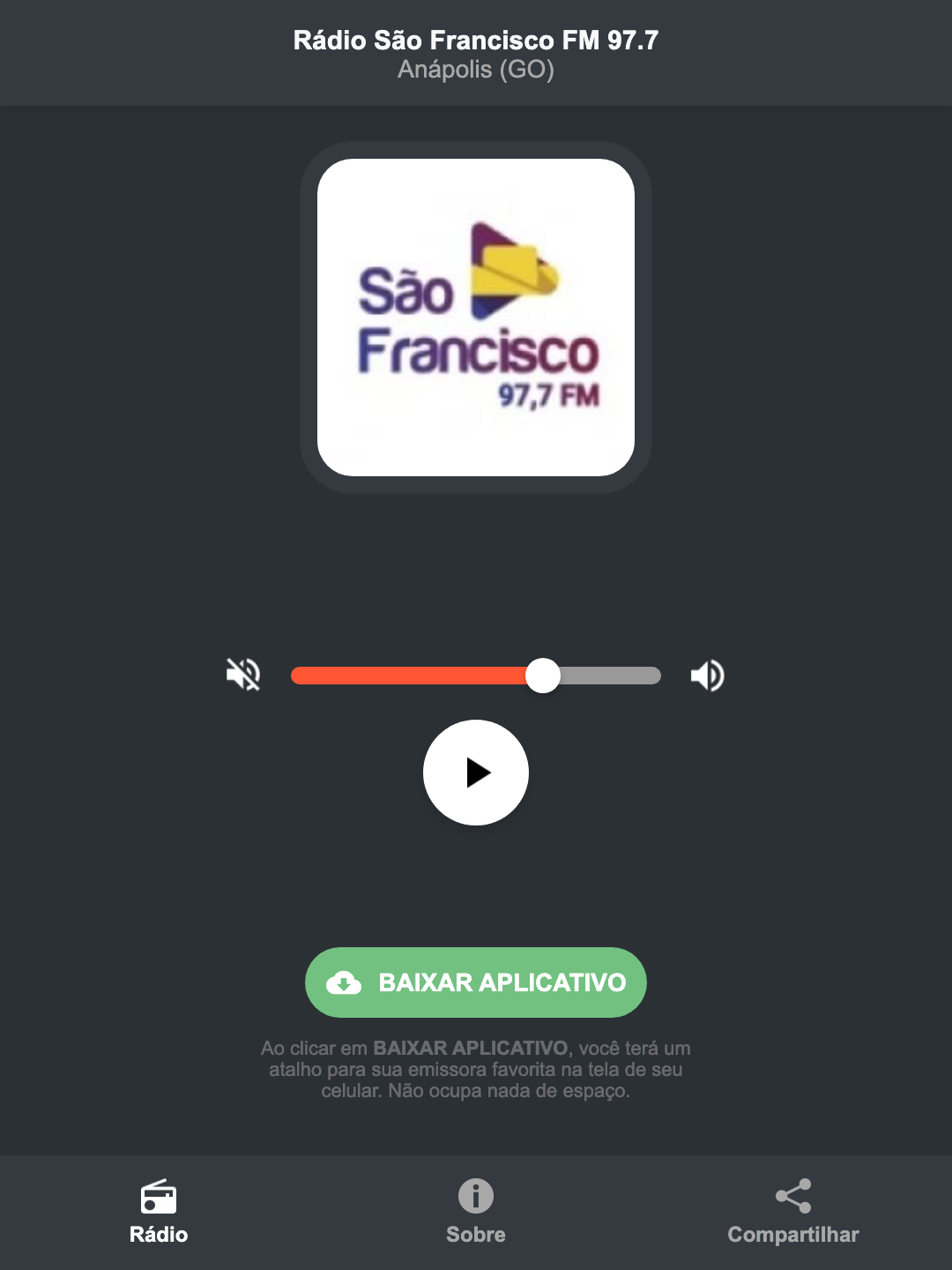This screenshot has height=1270, width=952.
Task: Click the download cloud icon on green button
Action: pos(346,982)
